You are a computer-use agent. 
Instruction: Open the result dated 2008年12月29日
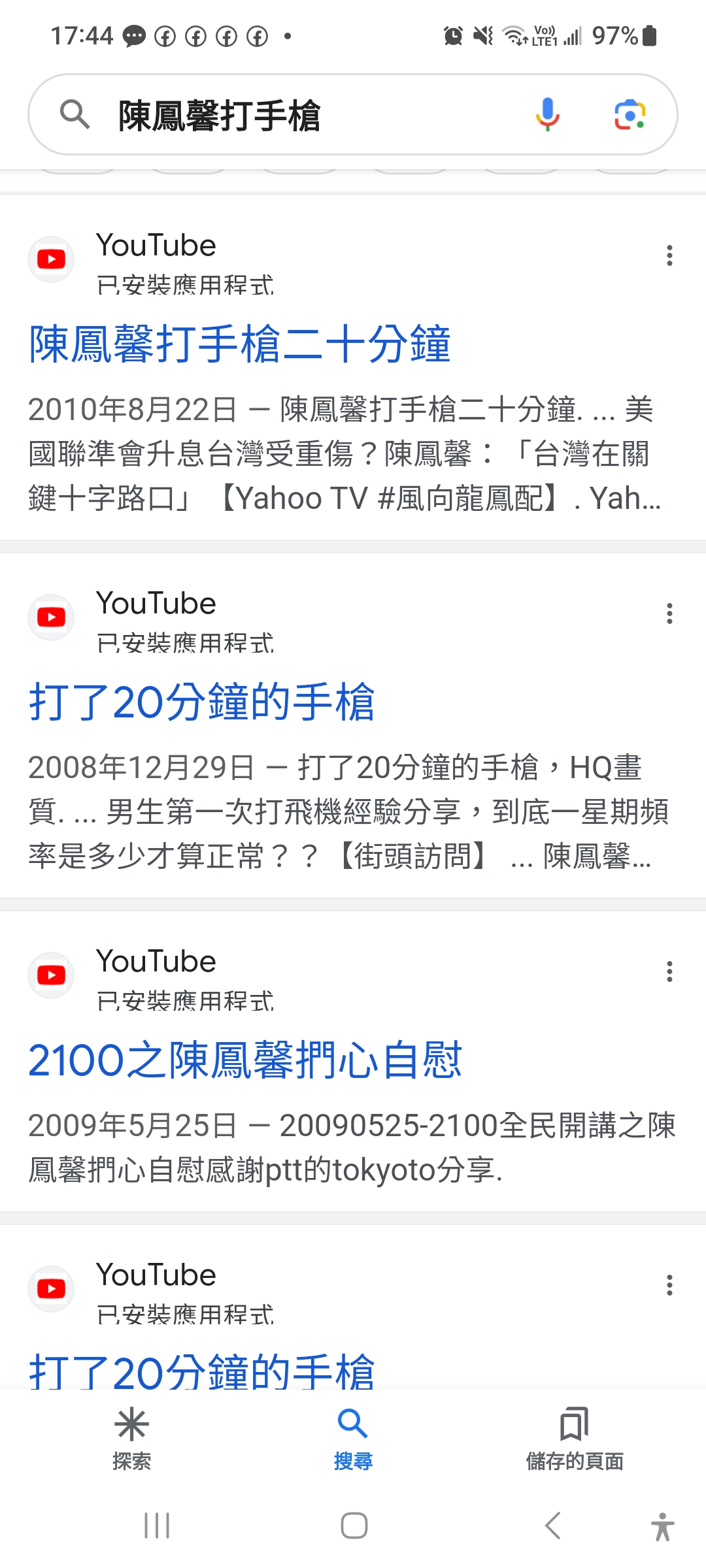tap(202, 702)
